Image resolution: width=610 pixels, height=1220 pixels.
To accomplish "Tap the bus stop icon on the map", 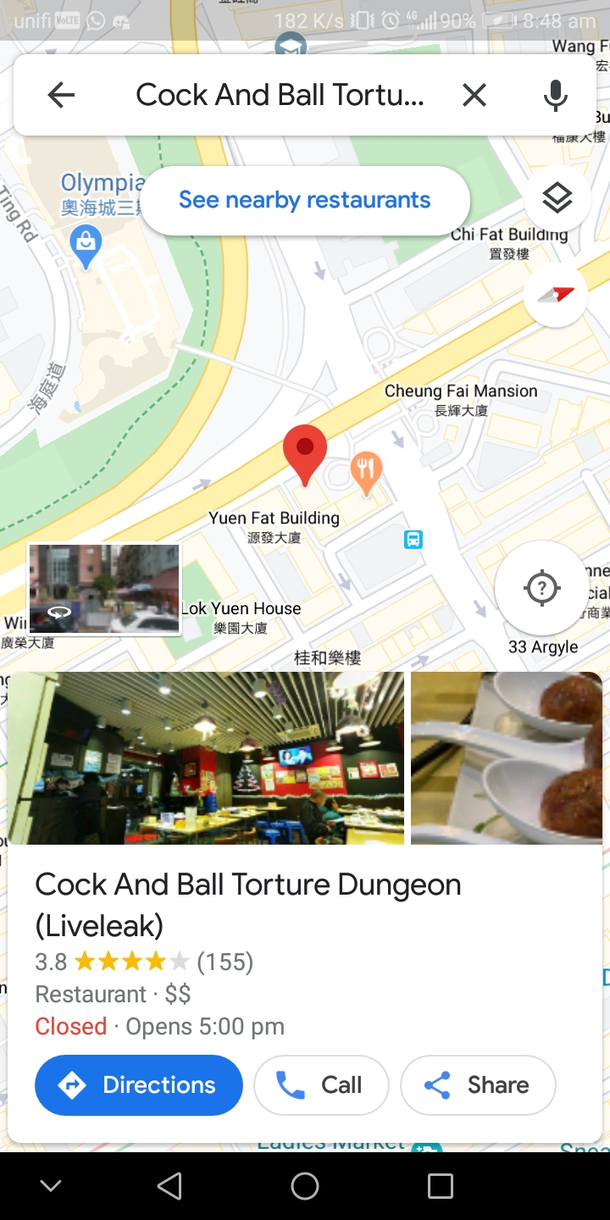I will click(413, 540).
